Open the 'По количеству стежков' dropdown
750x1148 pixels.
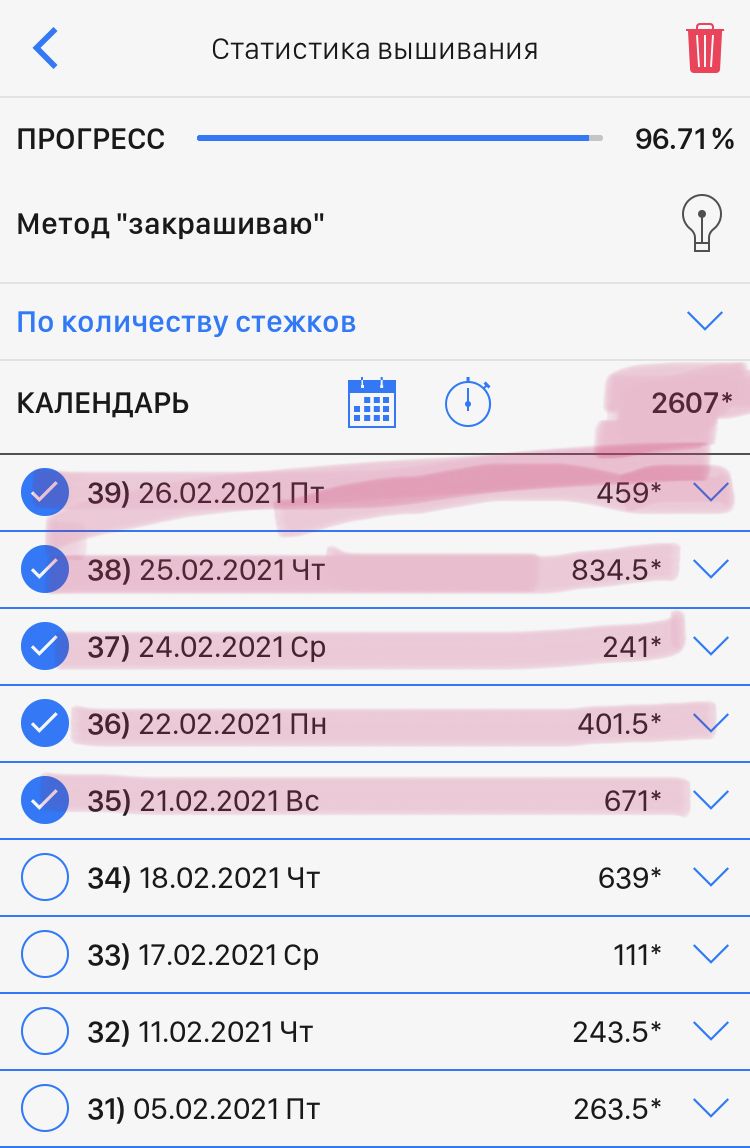(x=704, y=322)
